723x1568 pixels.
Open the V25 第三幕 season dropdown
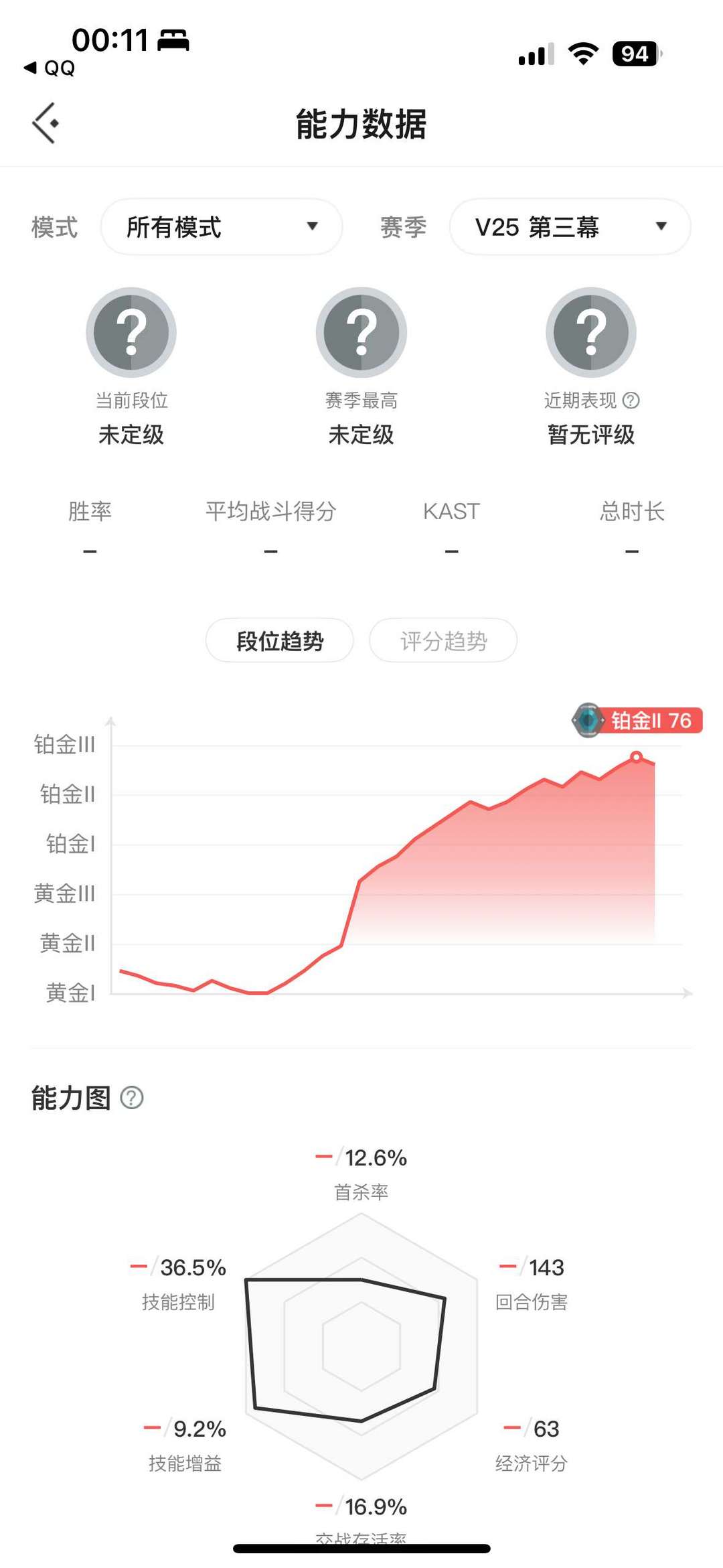tap(570, 227)
